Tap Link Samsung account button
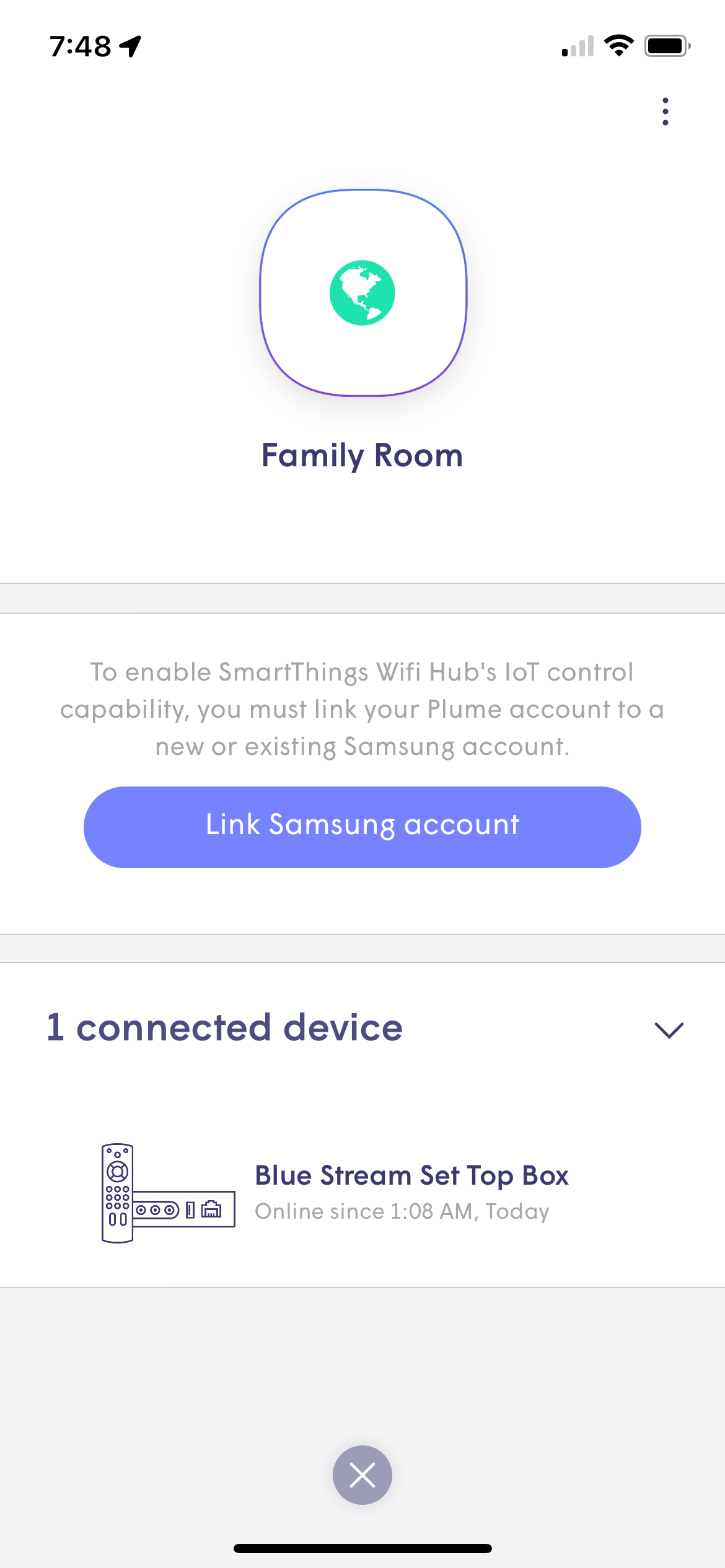Screen dimensions: 725x1568 pyautogui.click(x=362, y=827)
